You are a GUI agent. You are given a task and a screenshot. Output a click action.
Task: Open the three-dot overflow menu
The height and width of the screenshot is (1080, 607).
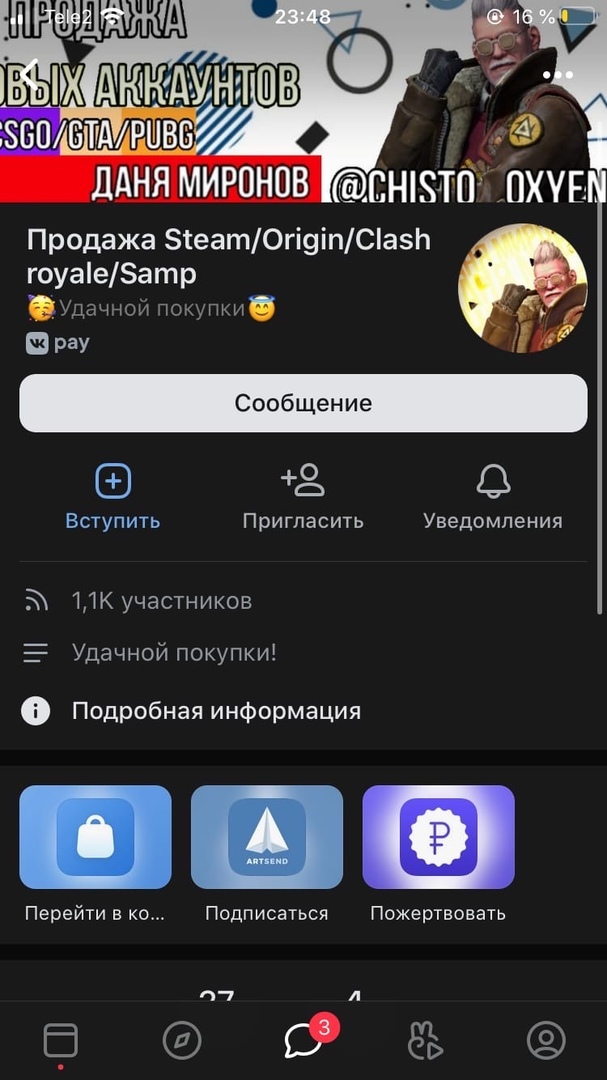[x=558, y=75]
